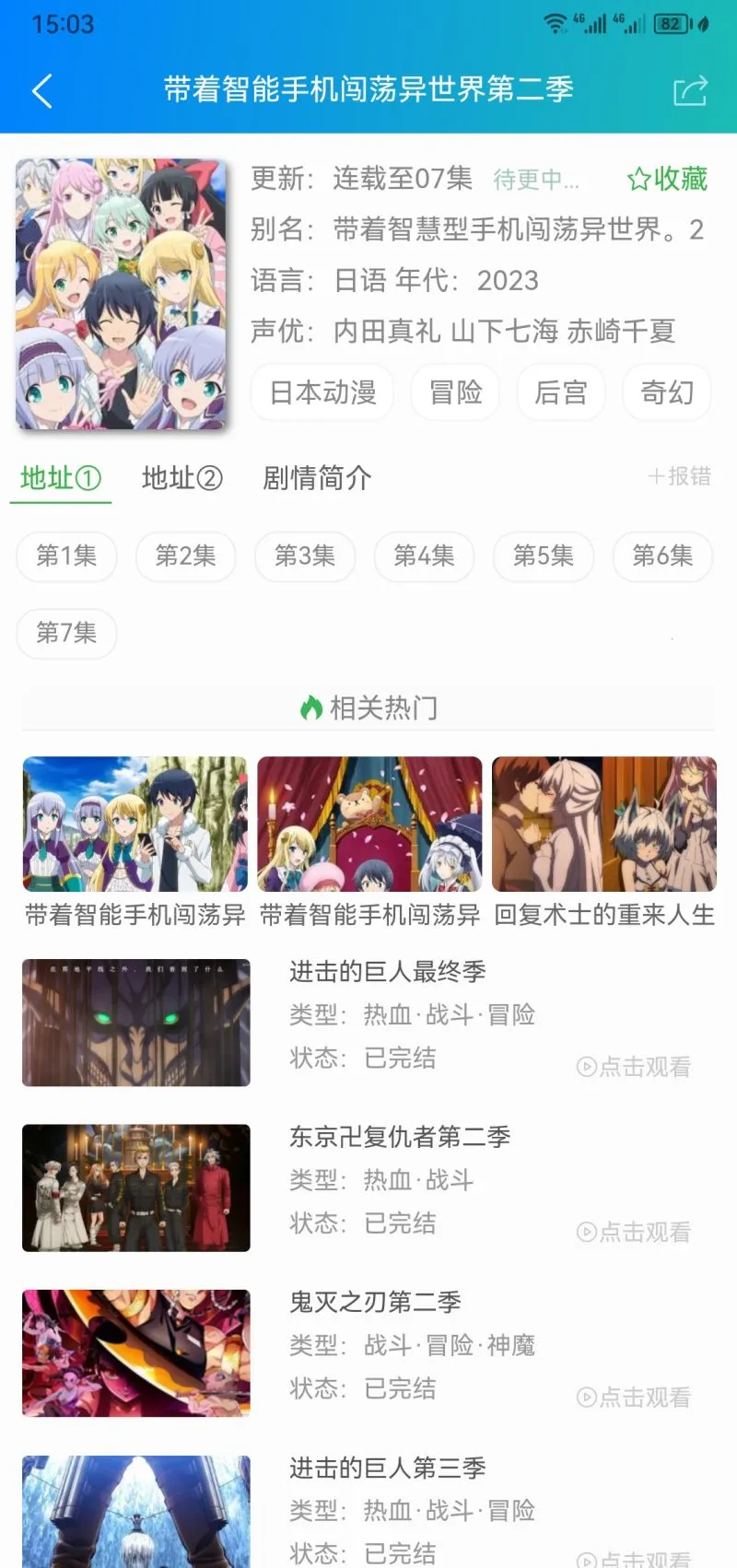Open the 剧情简介 tab
737x1568 pixels.
tap(317, 477)
